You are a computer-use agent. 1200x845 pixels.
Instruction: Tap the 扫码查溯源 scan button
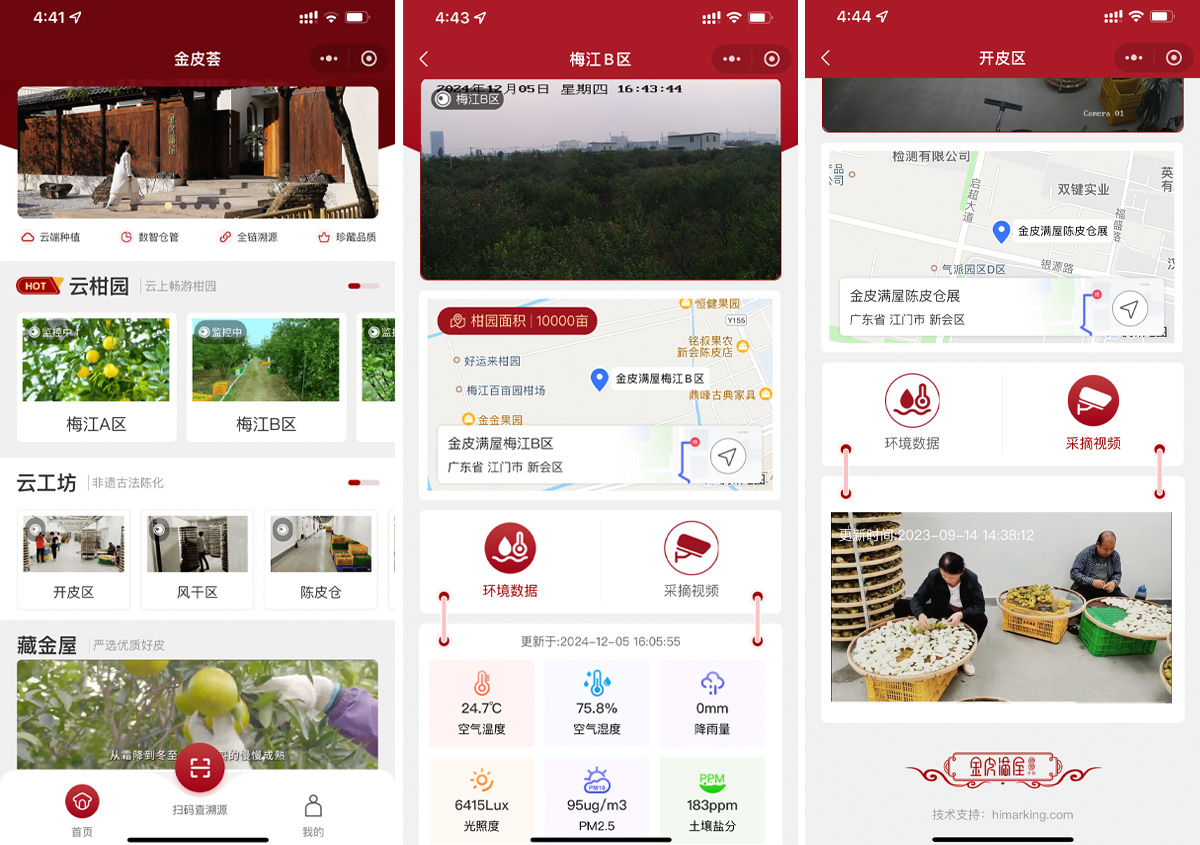tap(200, 769)
